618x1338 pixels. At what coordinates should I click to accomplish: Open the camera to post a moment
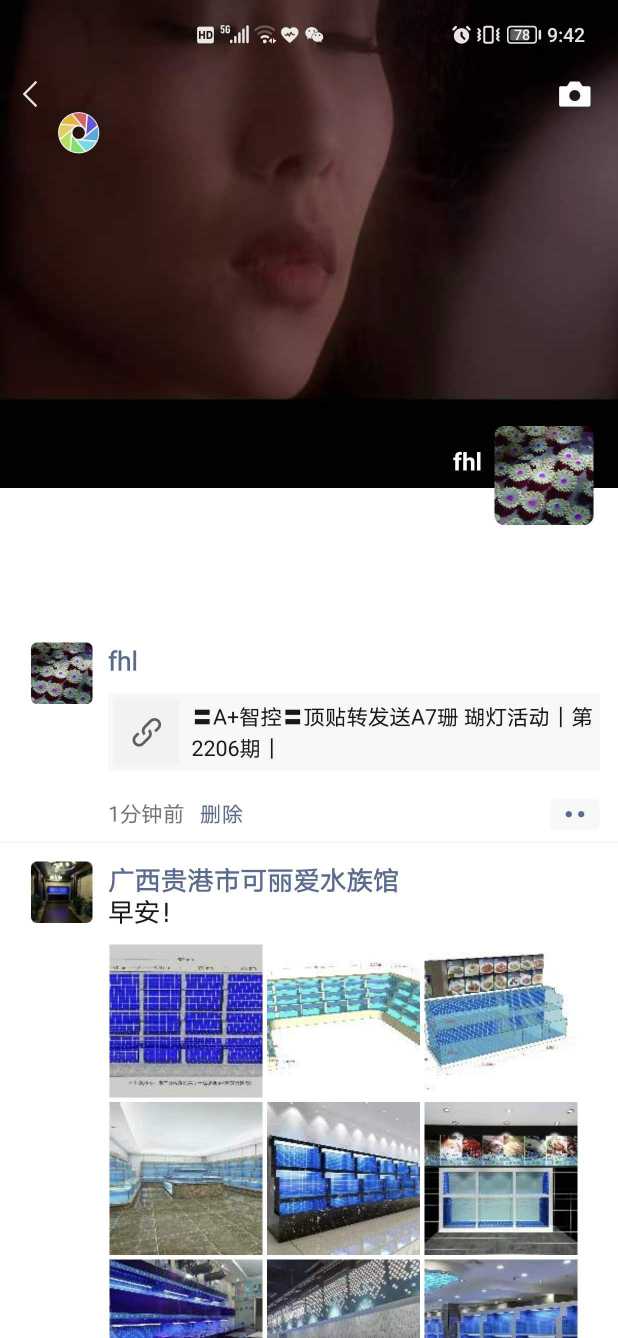pyautogui.click(x=574, y=95)
